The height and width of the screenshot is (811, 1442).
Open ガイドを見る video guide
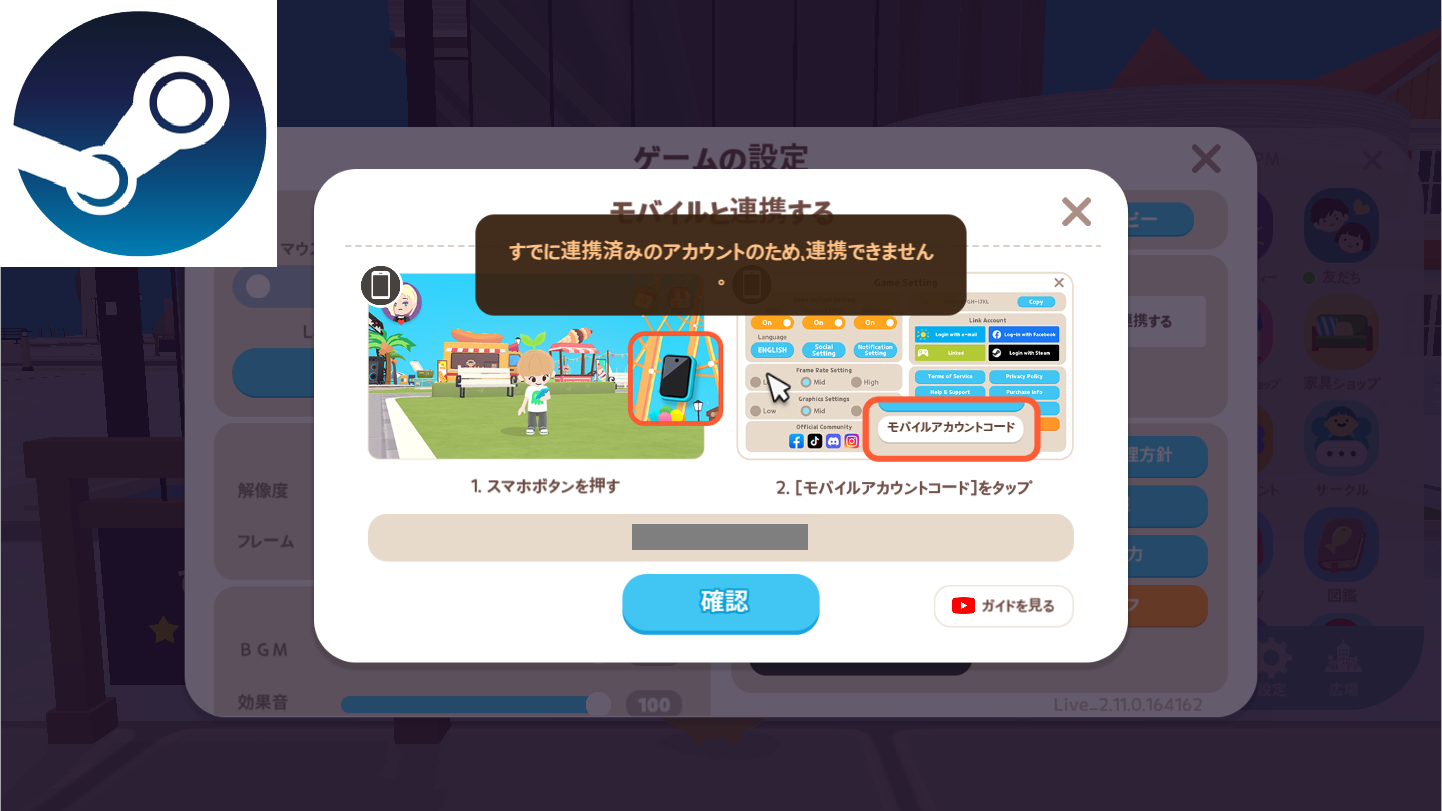click(1003, 606)
